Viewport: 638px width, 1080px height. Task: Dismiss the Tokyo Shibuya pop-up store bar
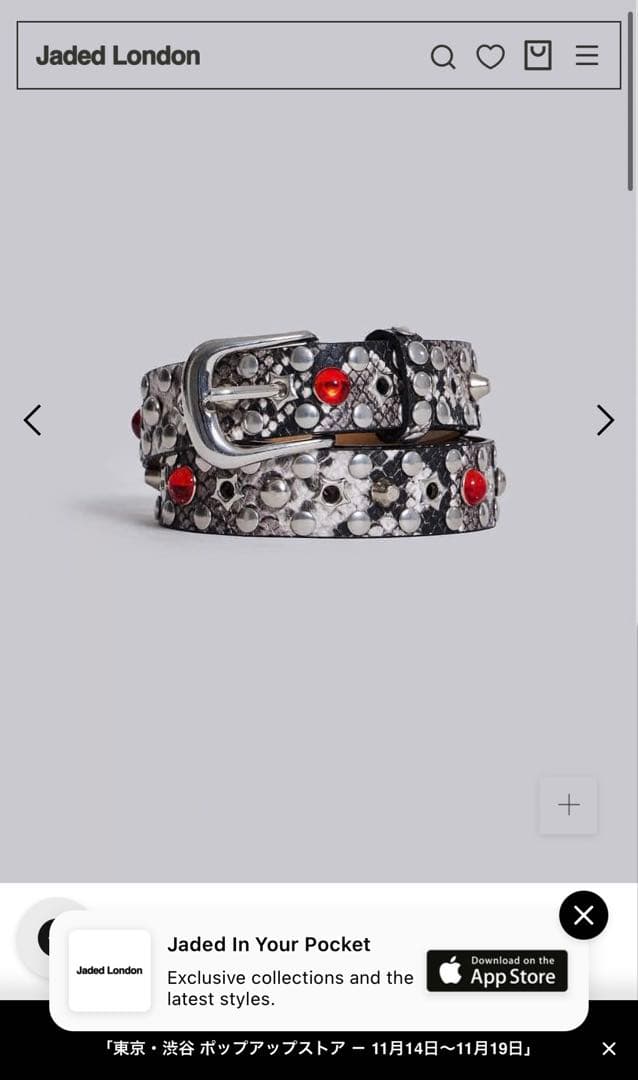609,1049
